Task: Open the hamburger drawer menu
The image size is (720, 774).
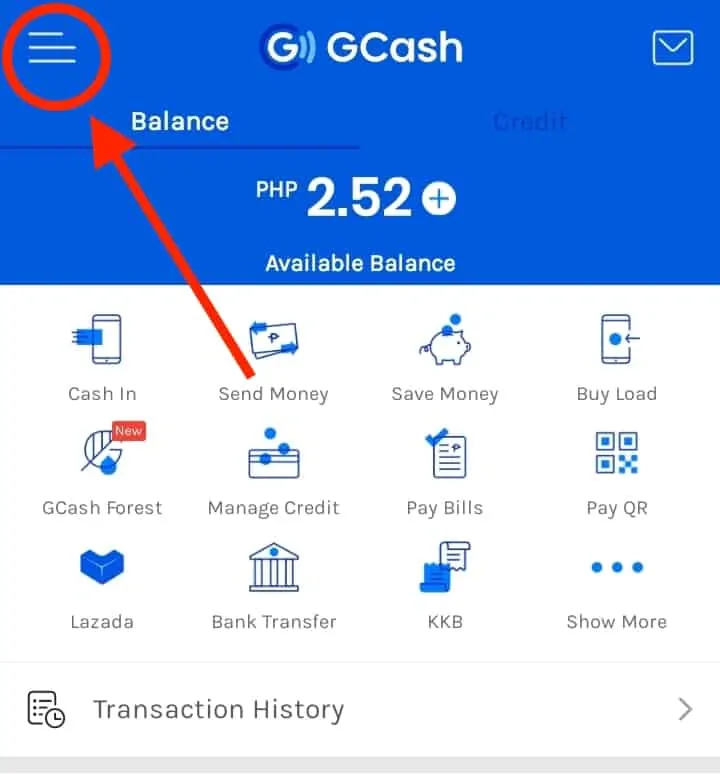Action: (52, 47)
